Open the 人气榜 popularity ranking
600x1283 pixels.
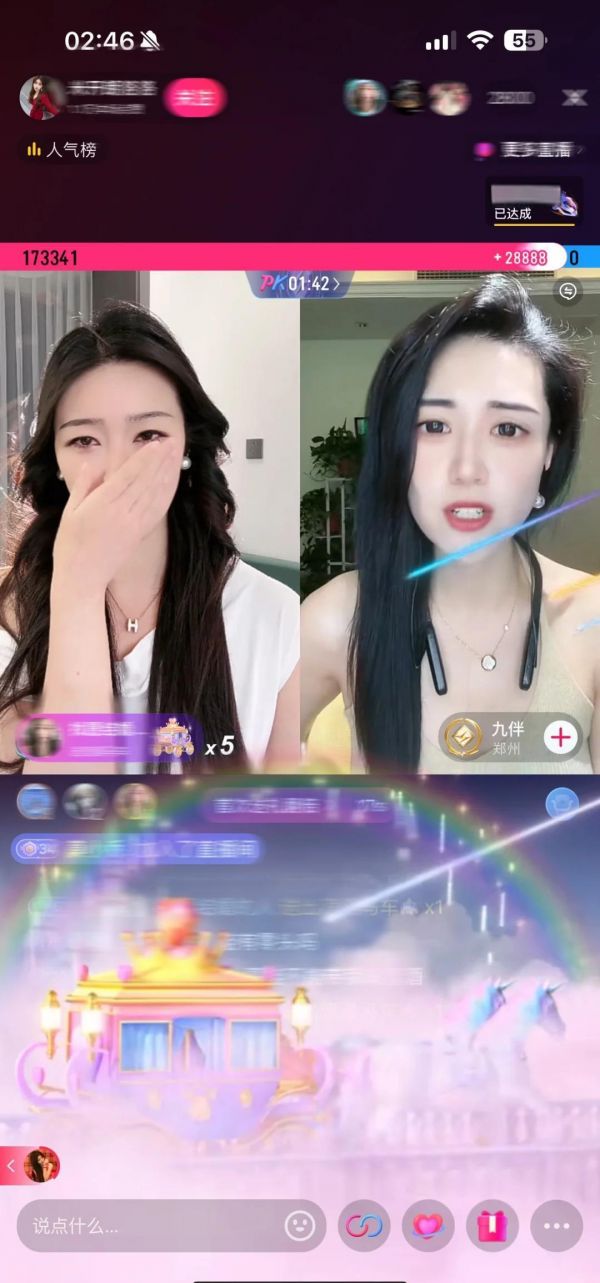point(64,150)
